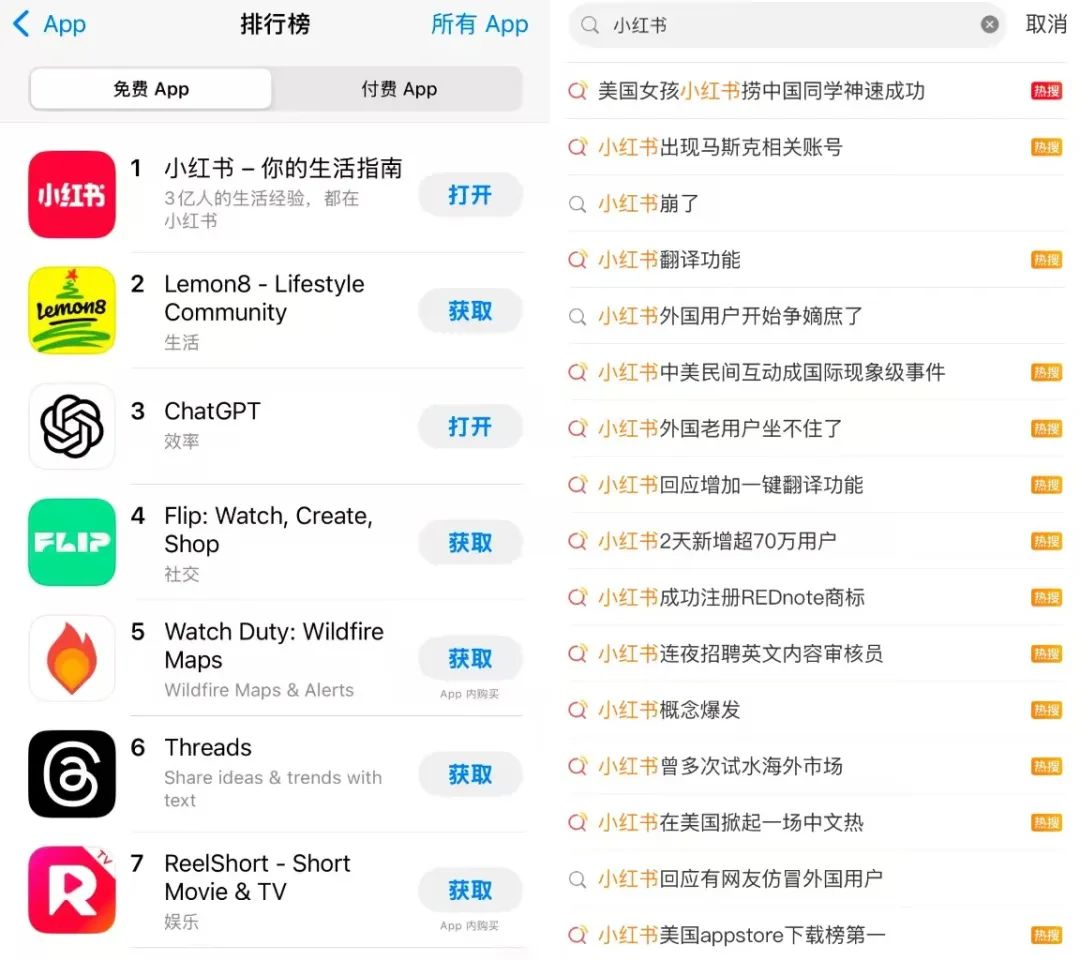Tap 打开 next to 小红书

[470, 195]
